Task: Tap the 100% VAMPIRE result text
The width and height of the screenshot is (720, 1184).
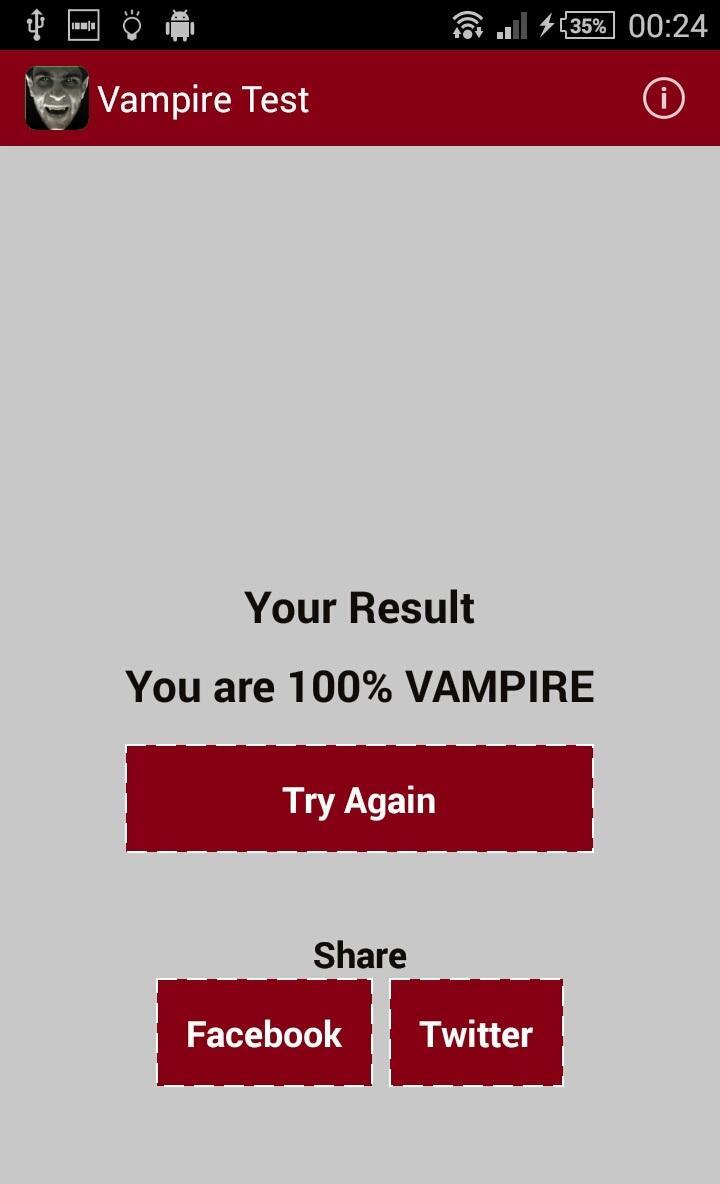Action: coord(359,686)
